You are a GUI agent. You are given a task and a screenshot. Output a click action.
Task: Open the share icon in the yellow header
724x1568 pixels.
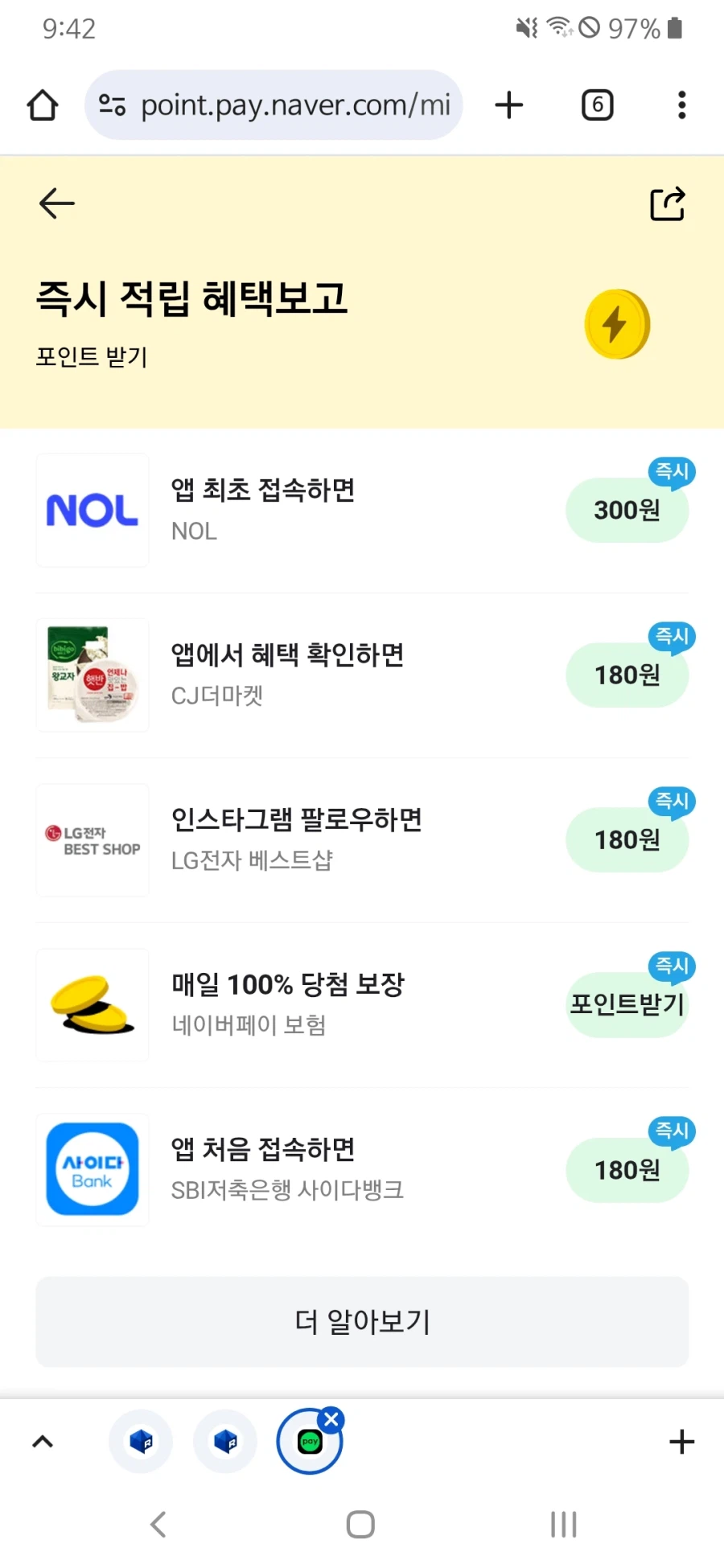[667, 203]
